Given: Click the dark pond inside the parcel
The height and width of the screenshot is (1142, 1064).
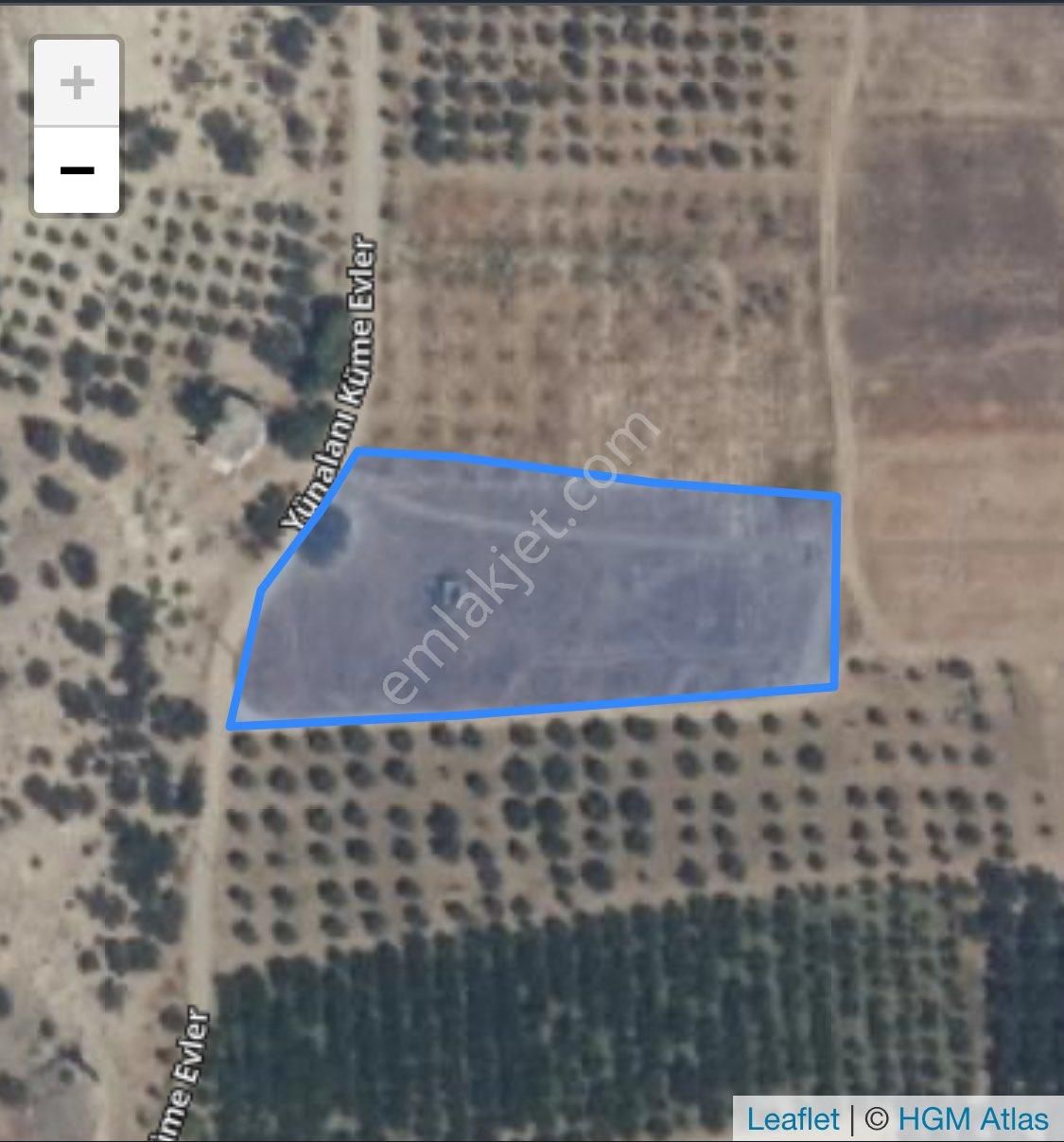Looking at the screenshot, I should [x=333, y=535].
